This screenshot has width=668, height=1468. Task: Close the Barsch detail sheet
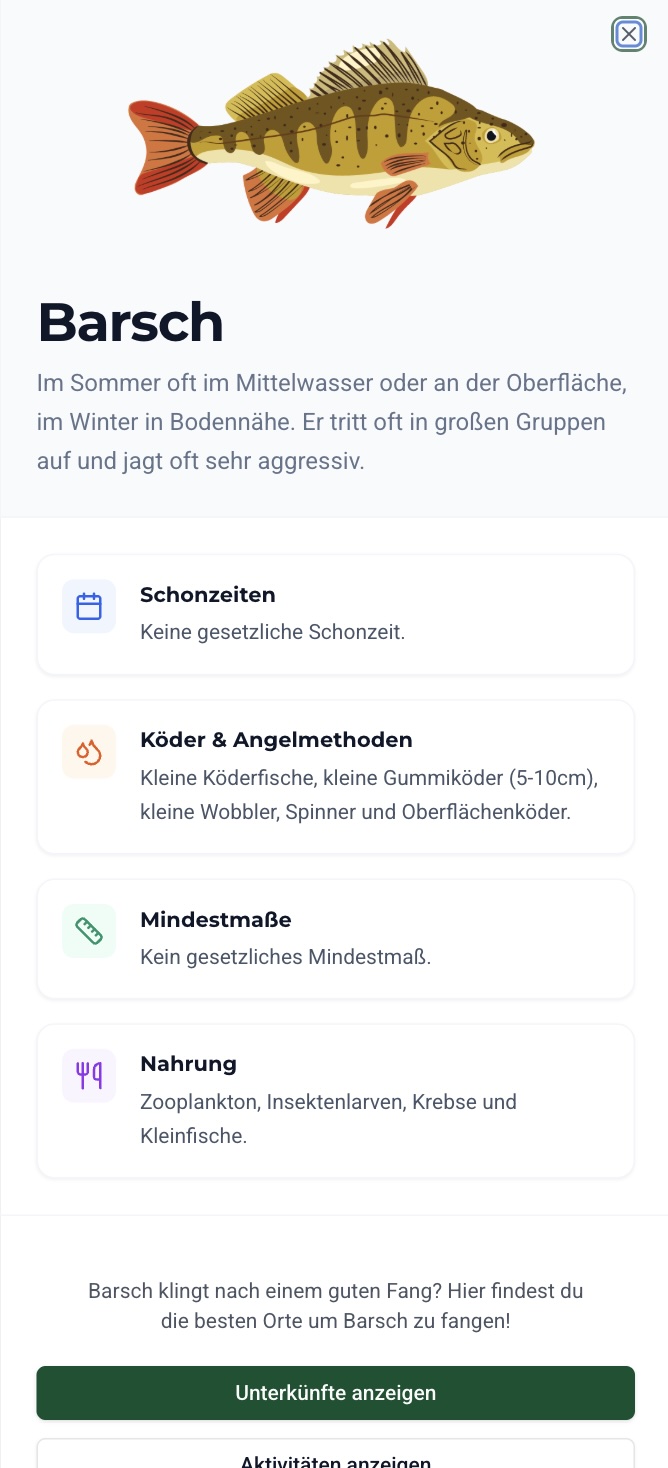pos(628,35)
